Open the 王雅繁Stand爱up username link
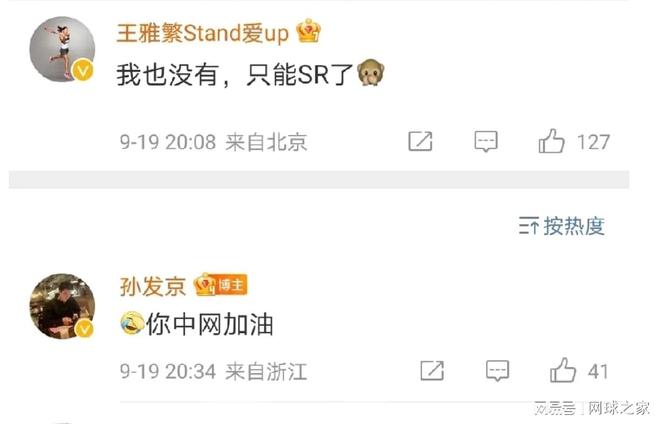The width and height of the screenshot is (660, 424). pyautogui.click(x=203, y=32)
